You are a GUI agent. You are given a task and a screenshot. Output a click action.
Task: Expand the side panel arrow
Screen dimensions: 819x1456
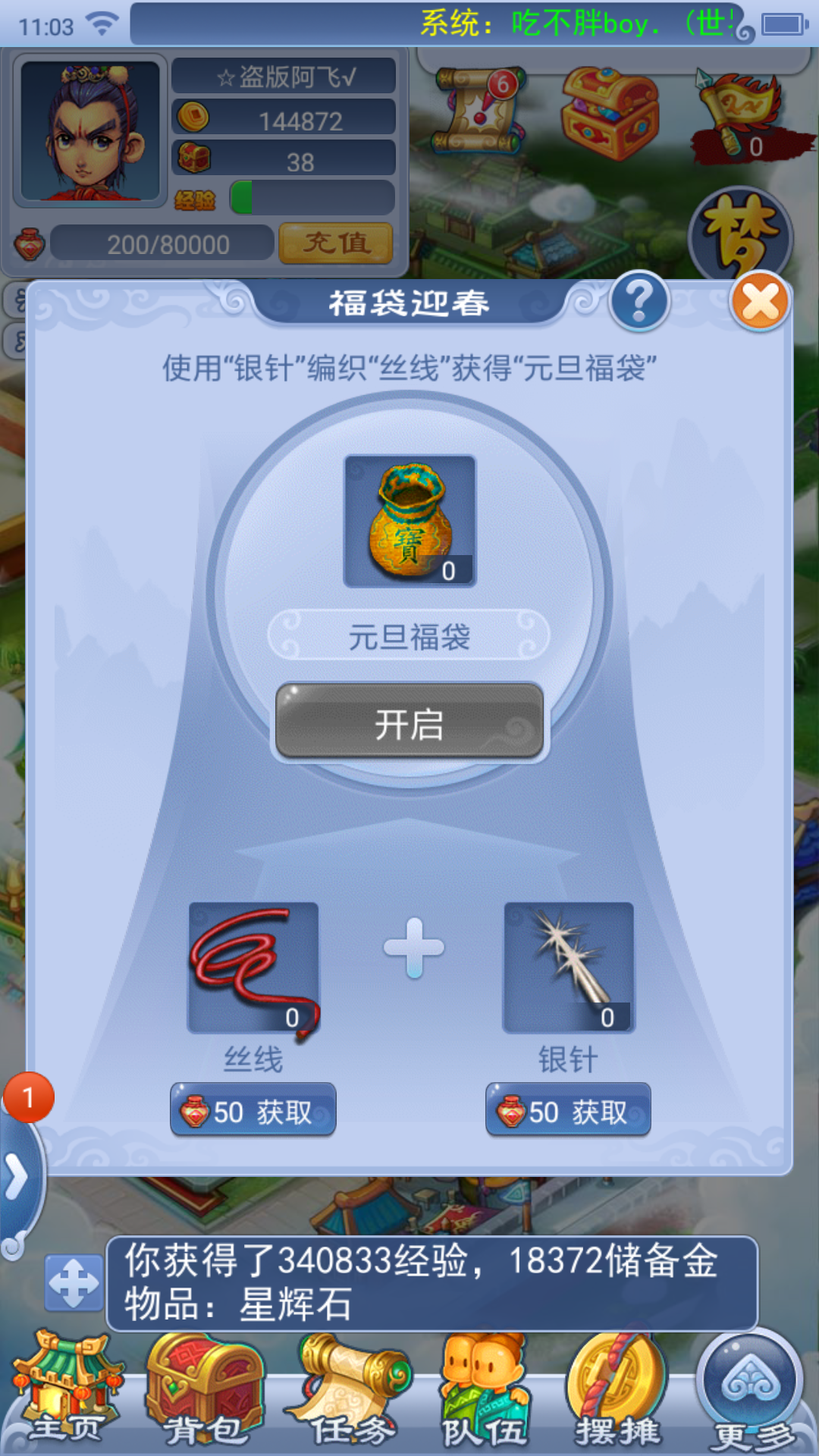click(17, 1177)
